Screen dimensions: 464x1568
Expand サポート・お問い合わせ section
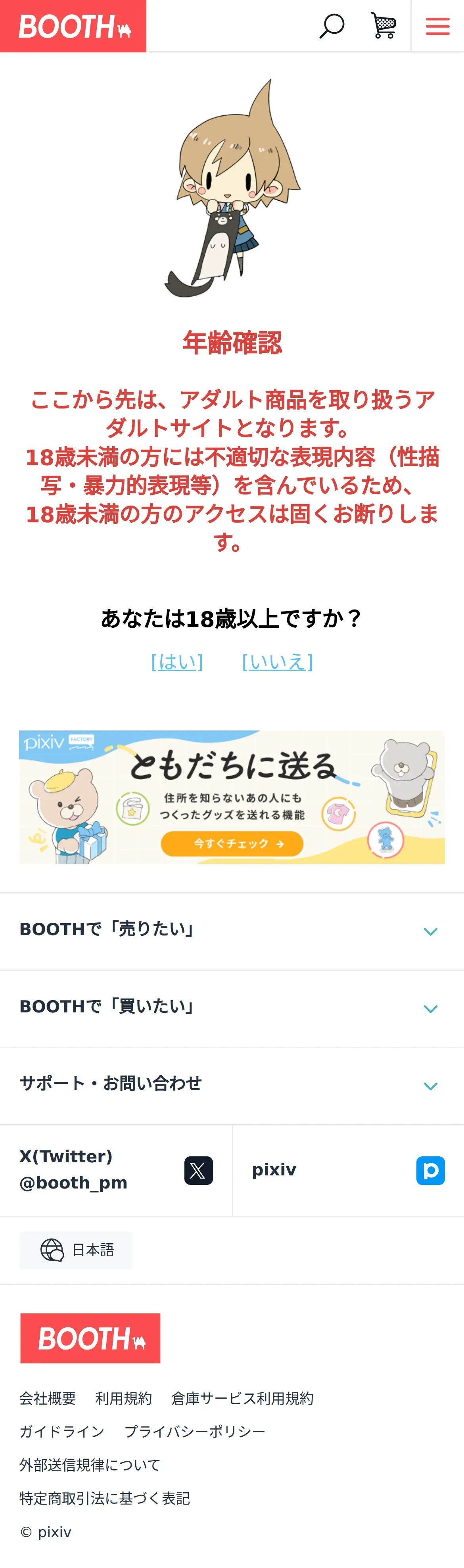tap(232, 1085)
